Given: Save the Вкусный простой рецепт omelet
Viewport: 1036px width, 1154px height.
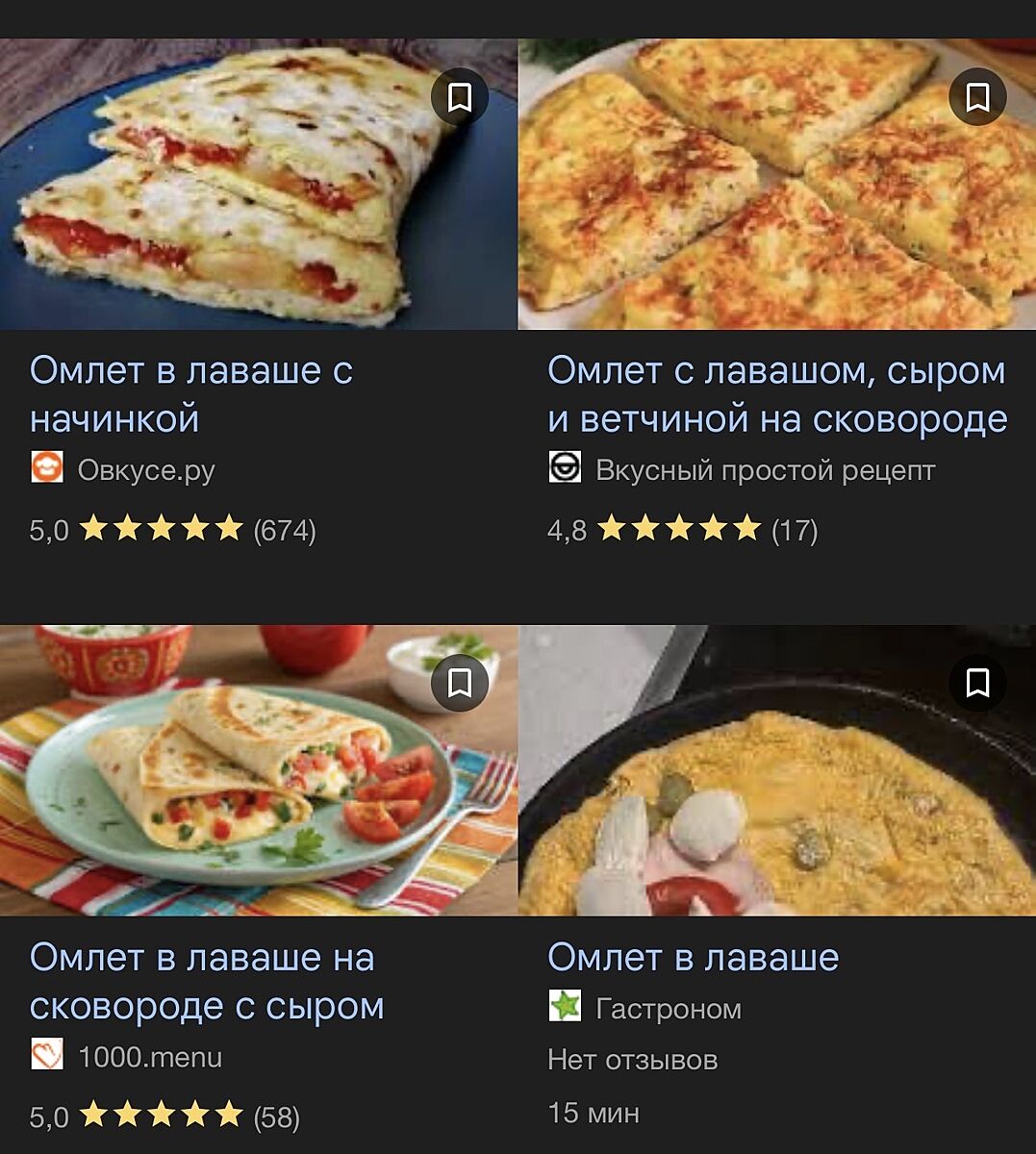Looking at the screenshot, I should tap(977, 97).
